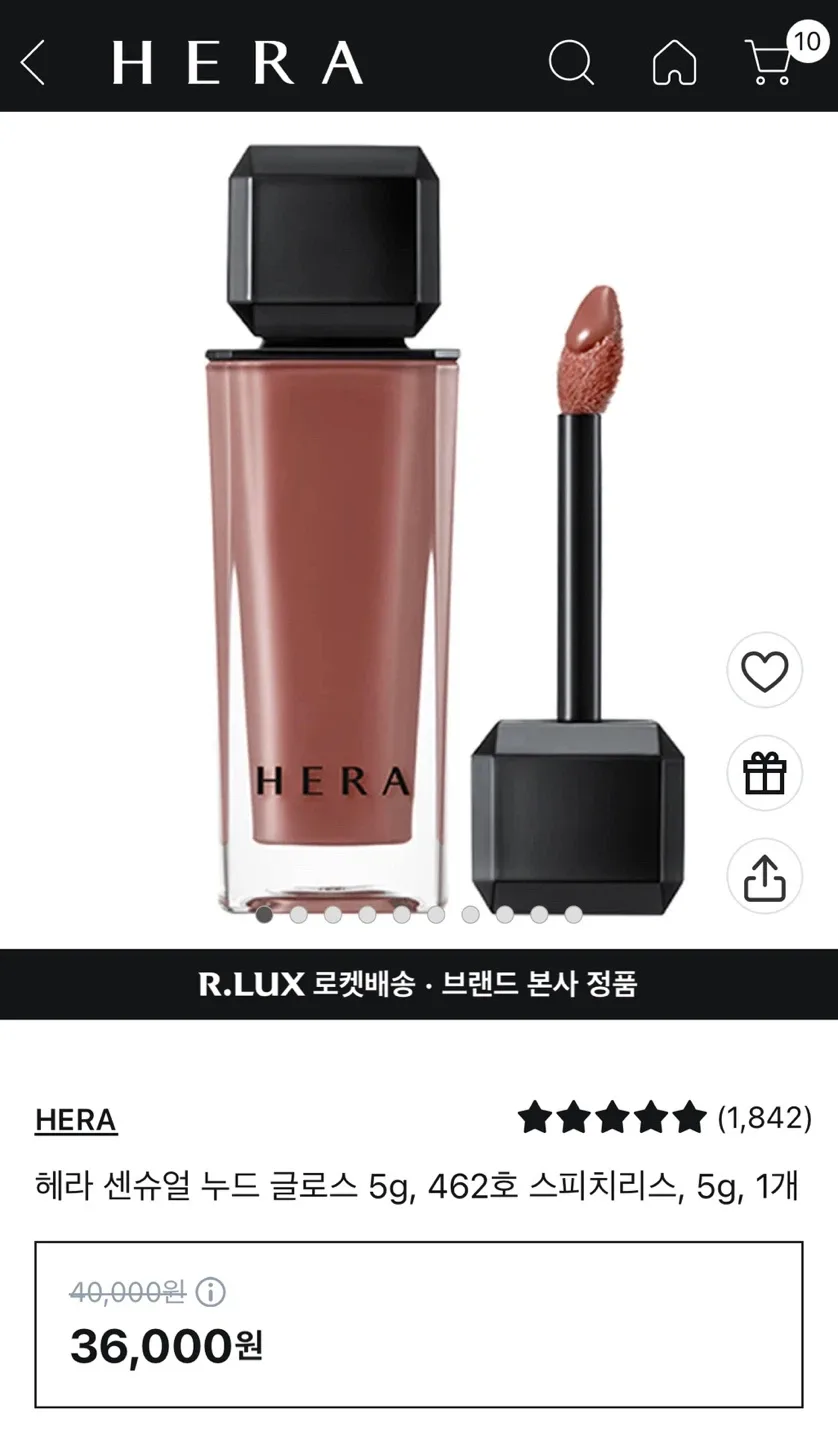The height and width of the screenshot is (1440, 838).
Task: Tap the gift icon button
Action: tap(765, 773)
